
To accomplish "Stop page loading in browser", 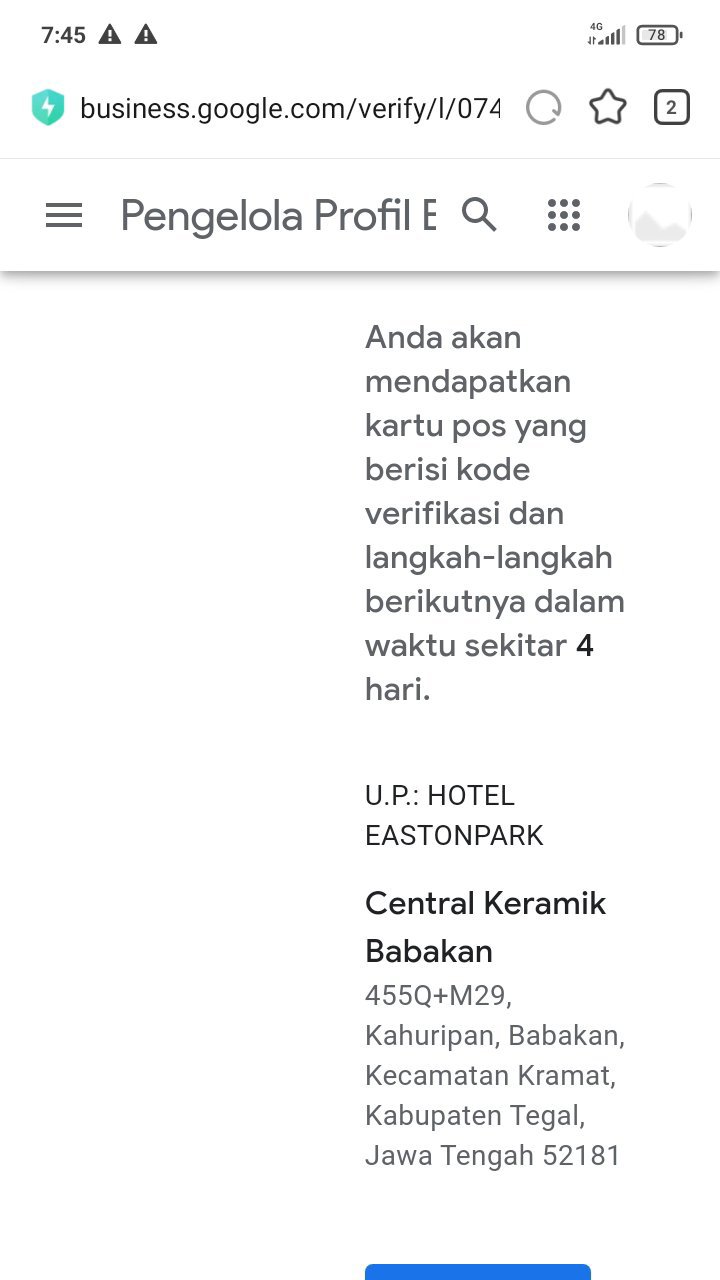I will pos(544,108).
